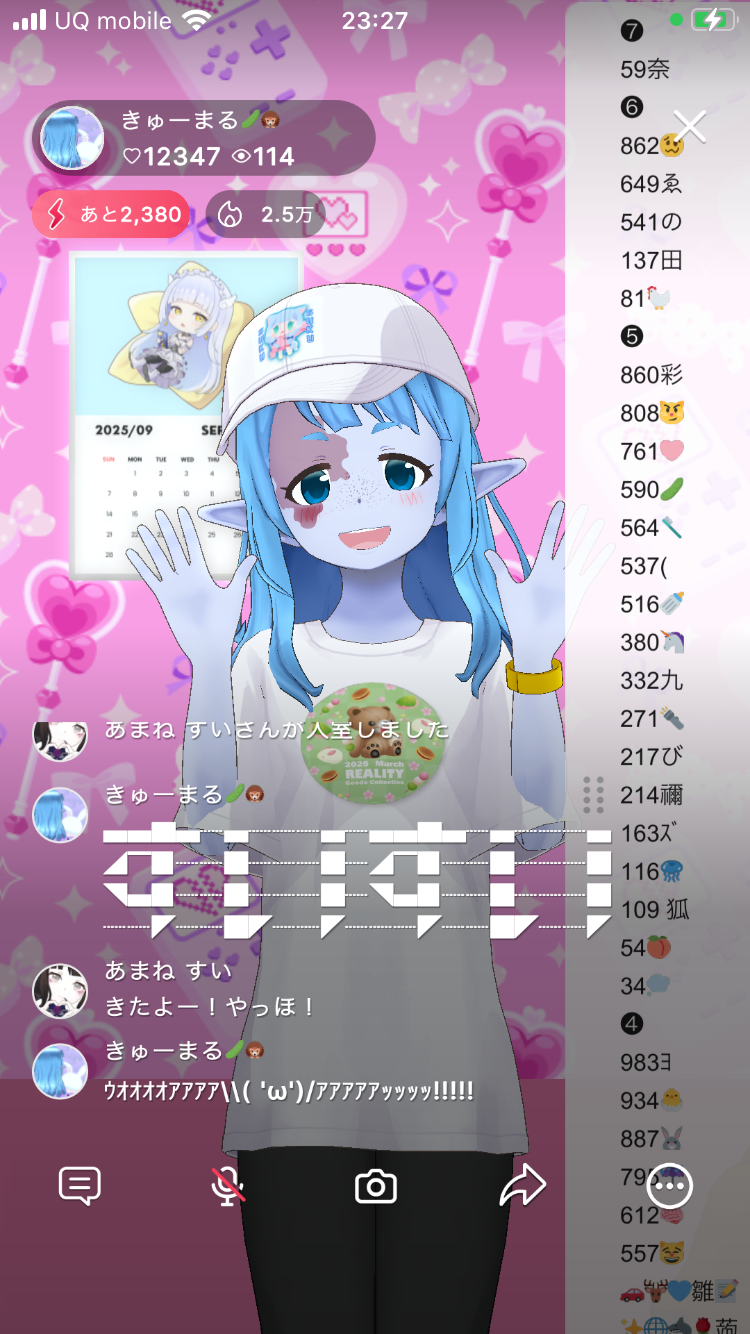Open あまね すい's avatar in chat
This screenshot has height=1334, width=750.
(x=60, y=990)
